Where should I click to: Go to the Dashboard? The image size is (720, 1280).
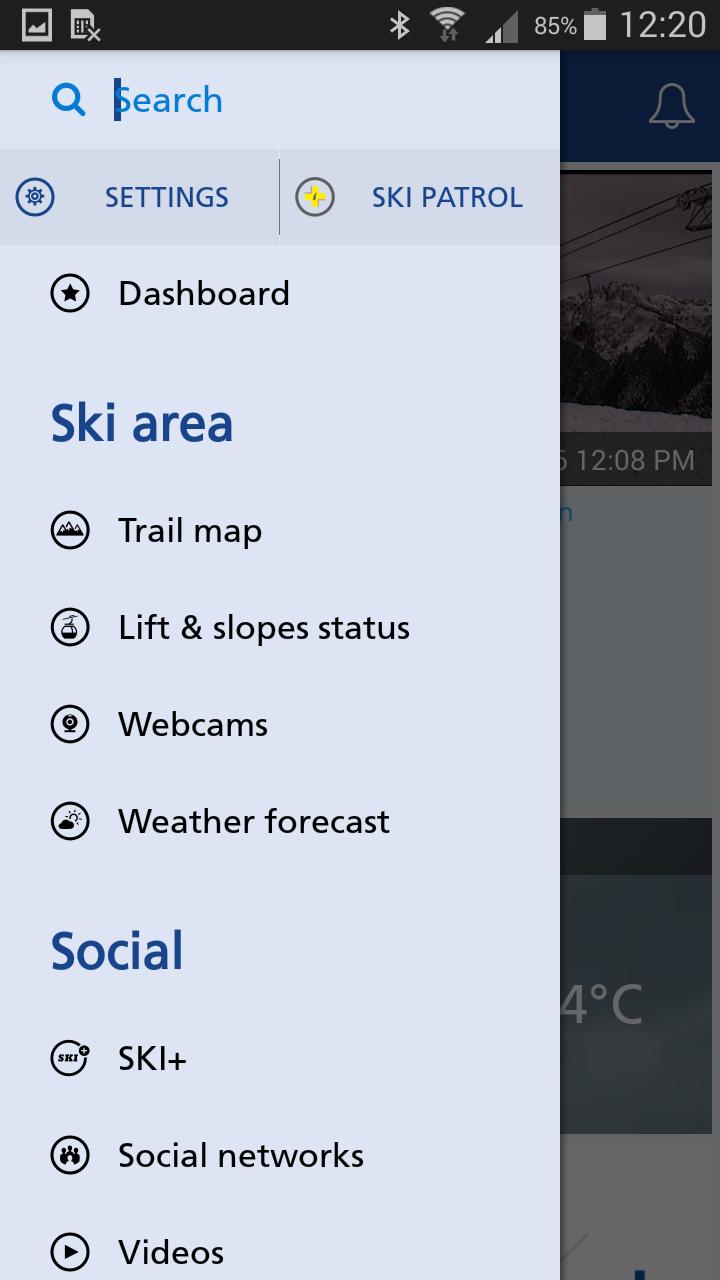pyautogui.click(x=203, y=294)
